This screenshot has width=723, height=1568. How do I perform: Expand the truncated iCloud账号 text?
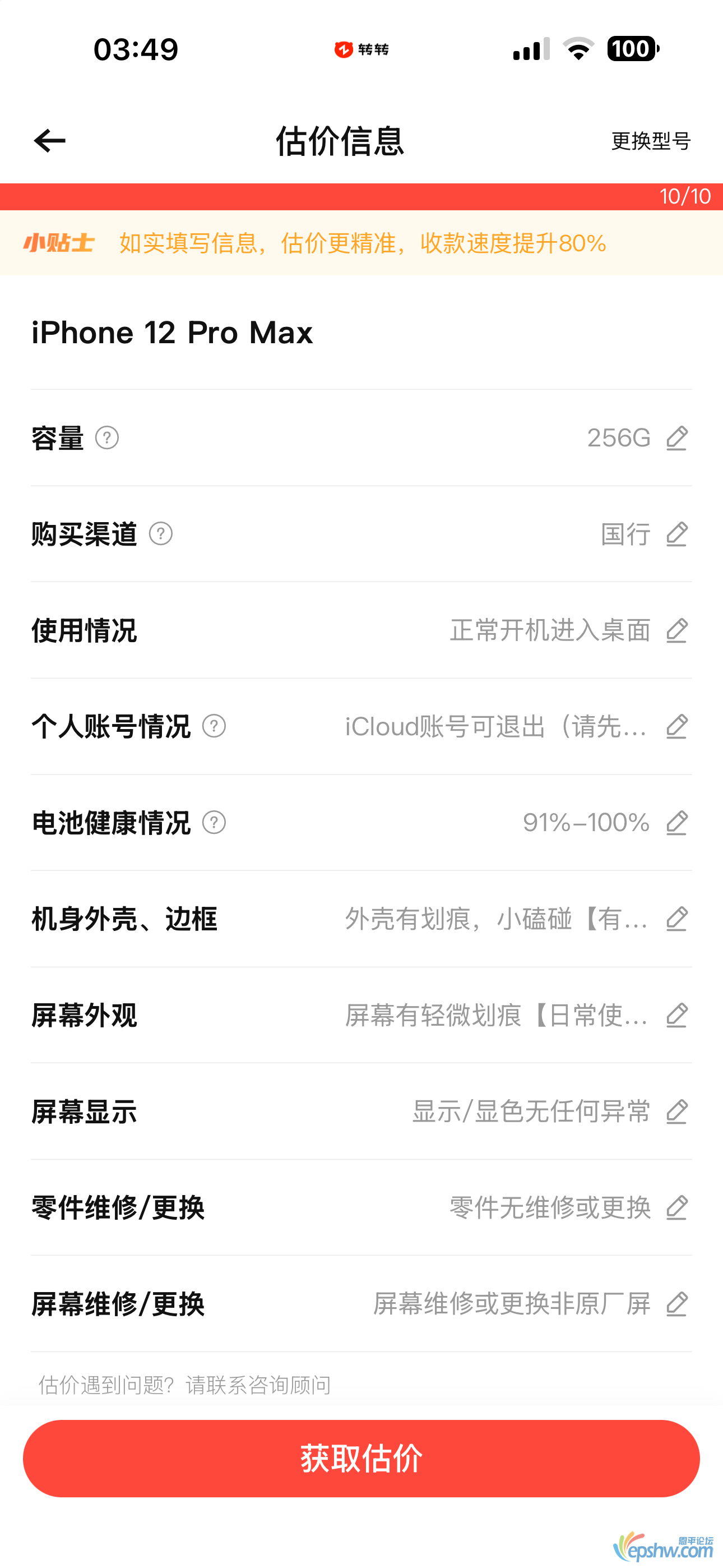(493, 727)
